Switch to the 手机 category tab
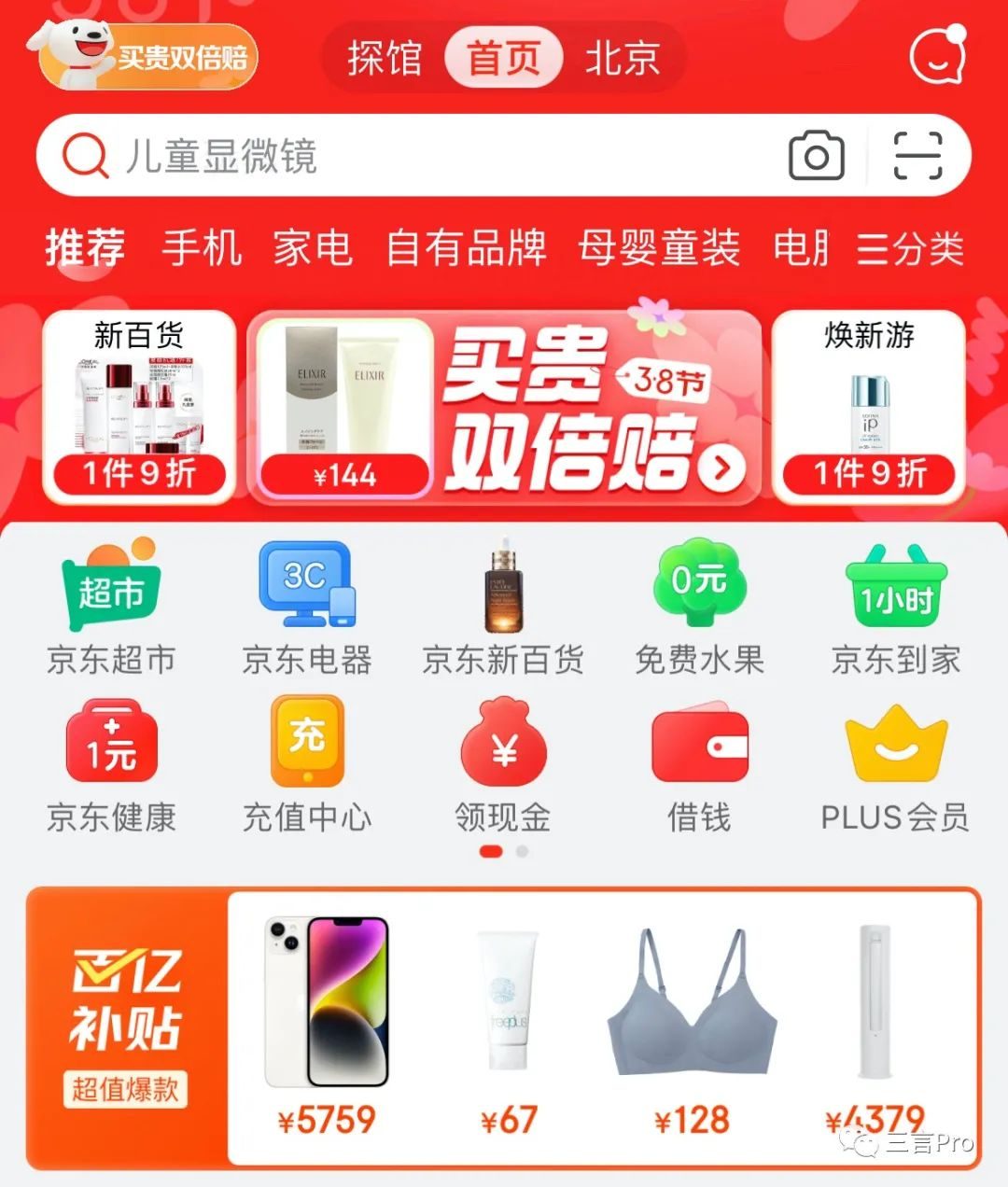The width and height of the screenshot is (1008, 1187). point(202,245)
